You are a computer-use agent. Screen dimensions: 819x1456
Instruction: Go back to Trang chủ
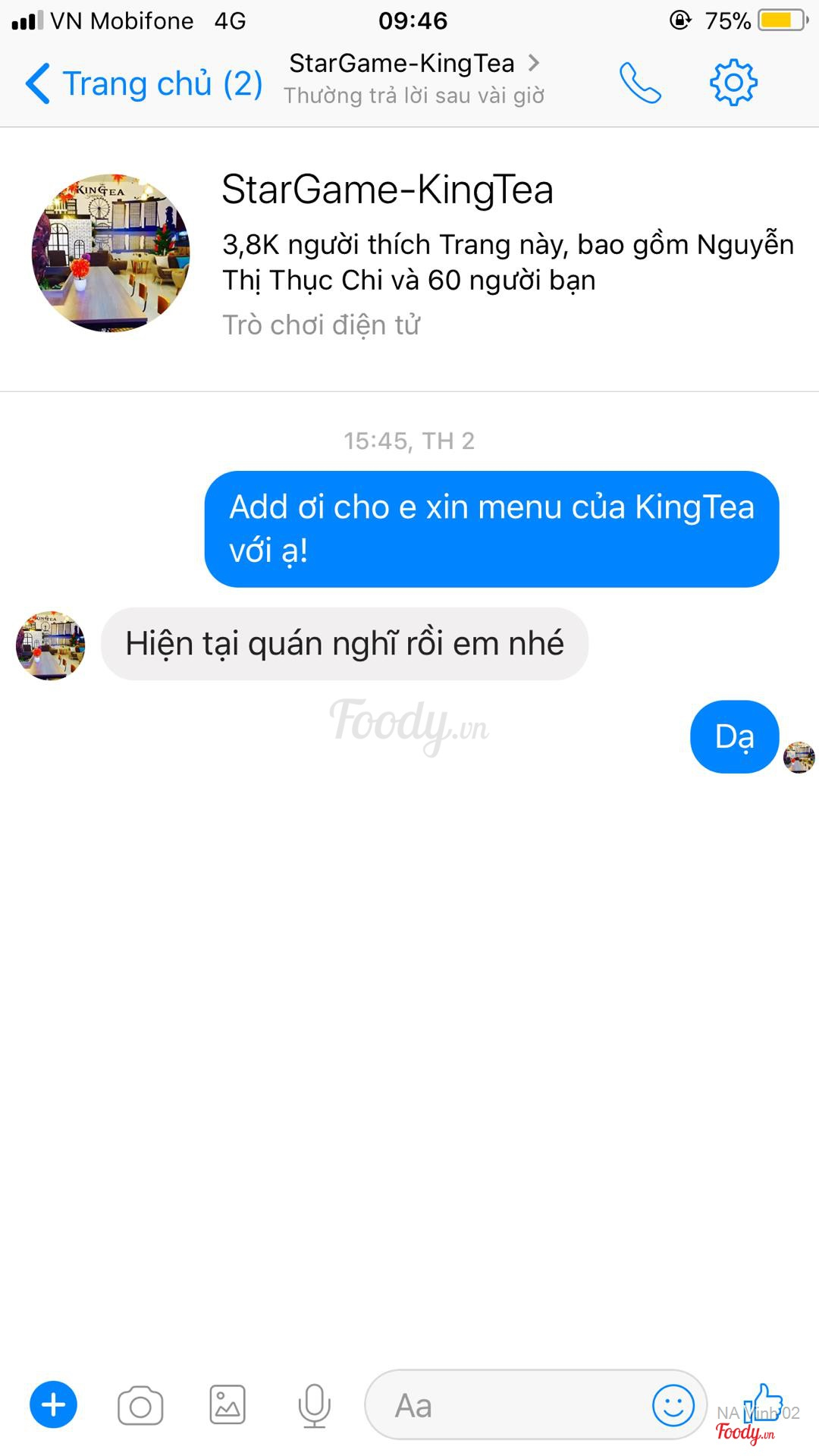click(x=144, y=83)
